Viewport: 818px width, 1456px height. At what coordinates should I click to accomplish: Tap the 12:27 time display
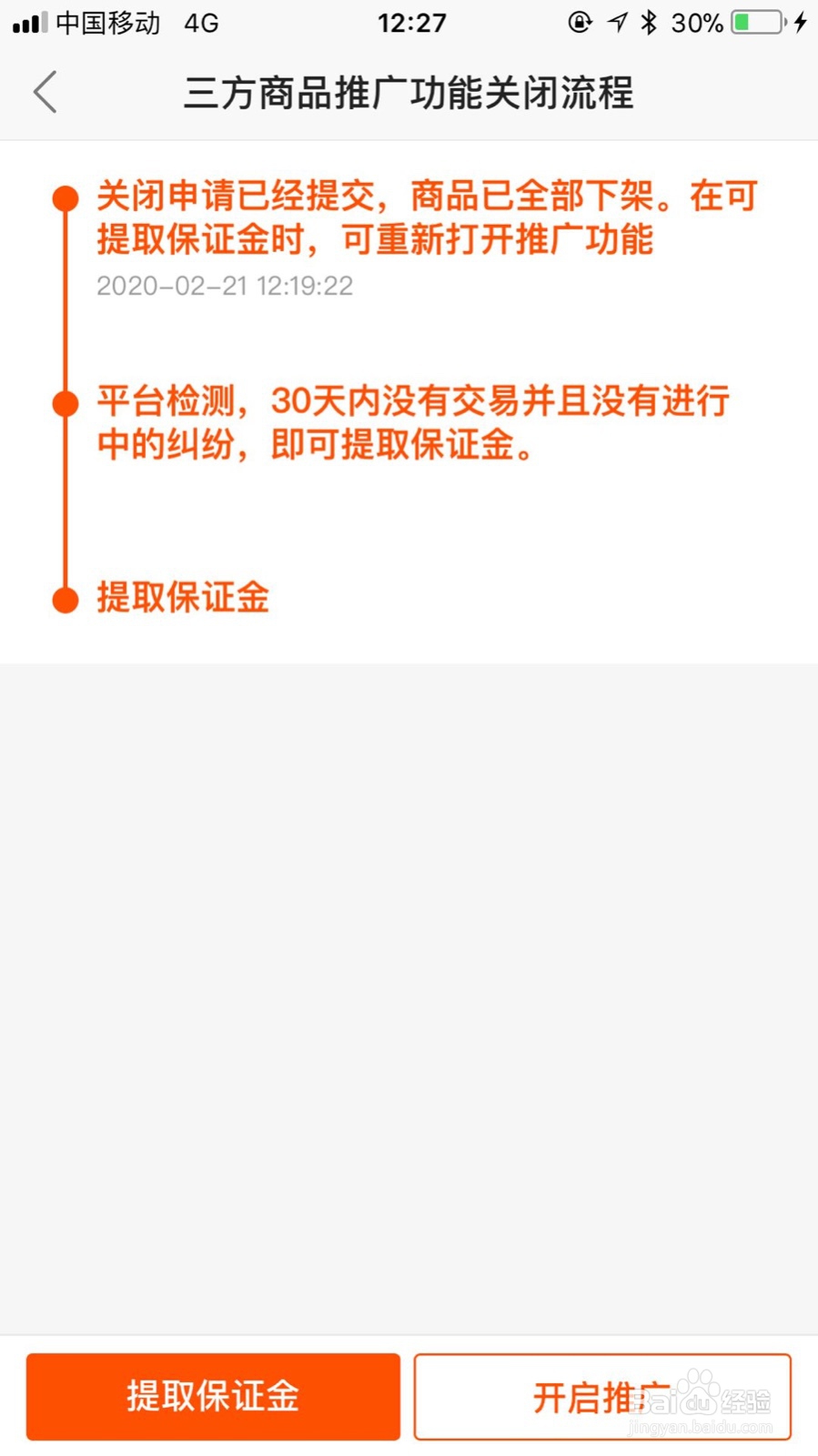point(411,23)
